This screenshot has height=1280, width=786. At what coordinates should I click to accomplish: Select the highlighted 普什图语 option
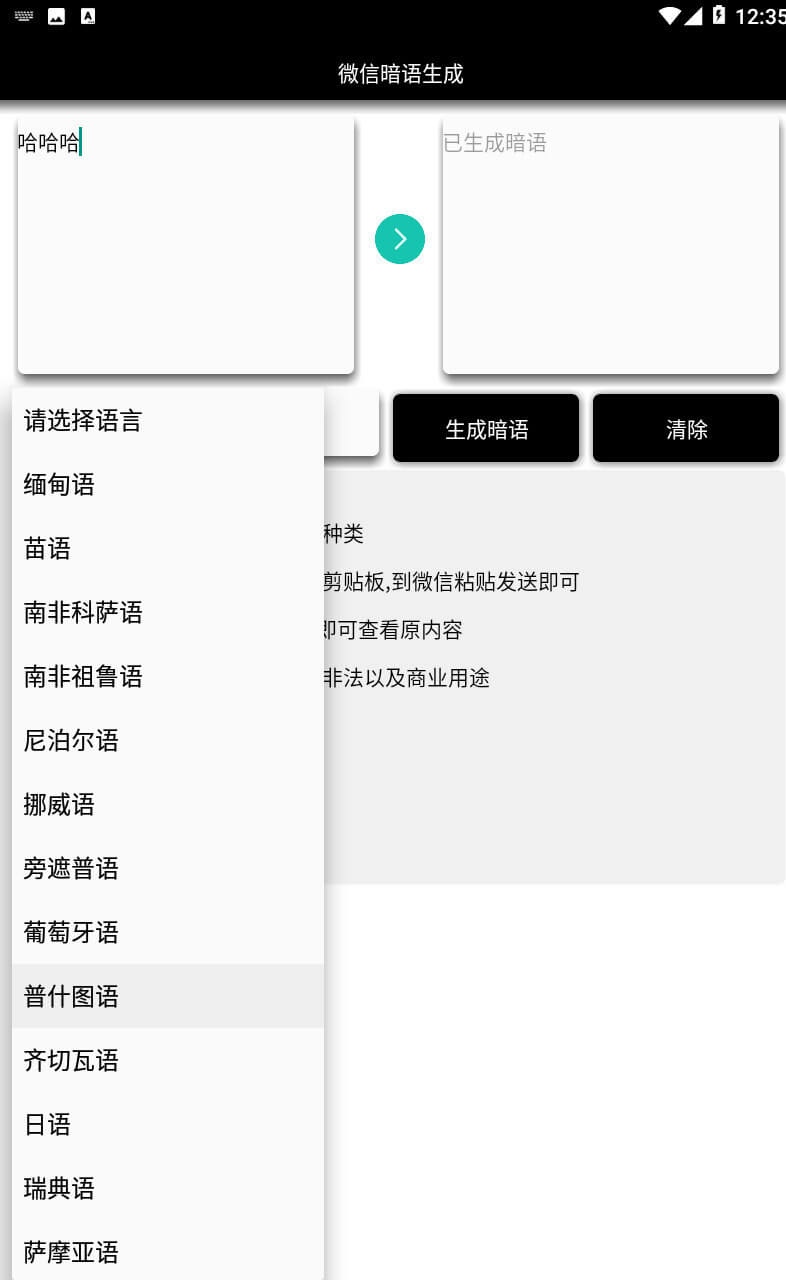tap(168, 996)
